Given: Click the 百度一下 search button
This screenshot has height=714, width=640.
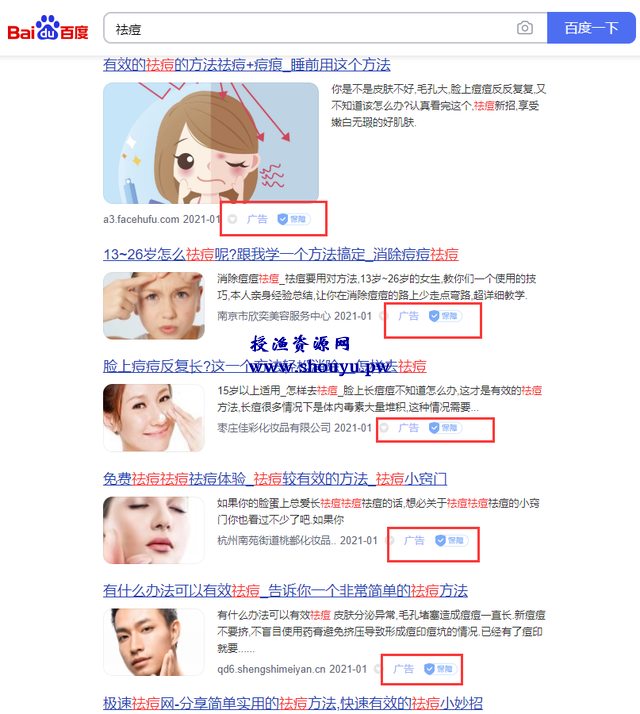Looking at the screenshot, I should tap(591, 28).
